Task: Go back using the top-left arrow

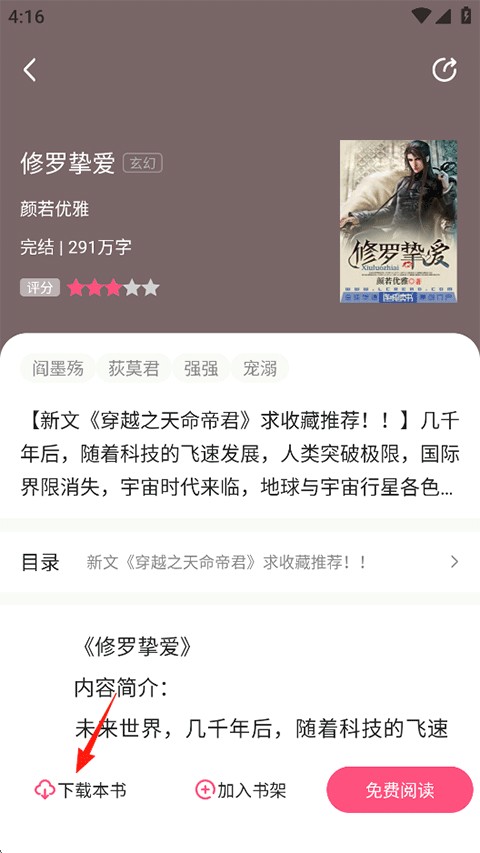Action: pos(30,70)
